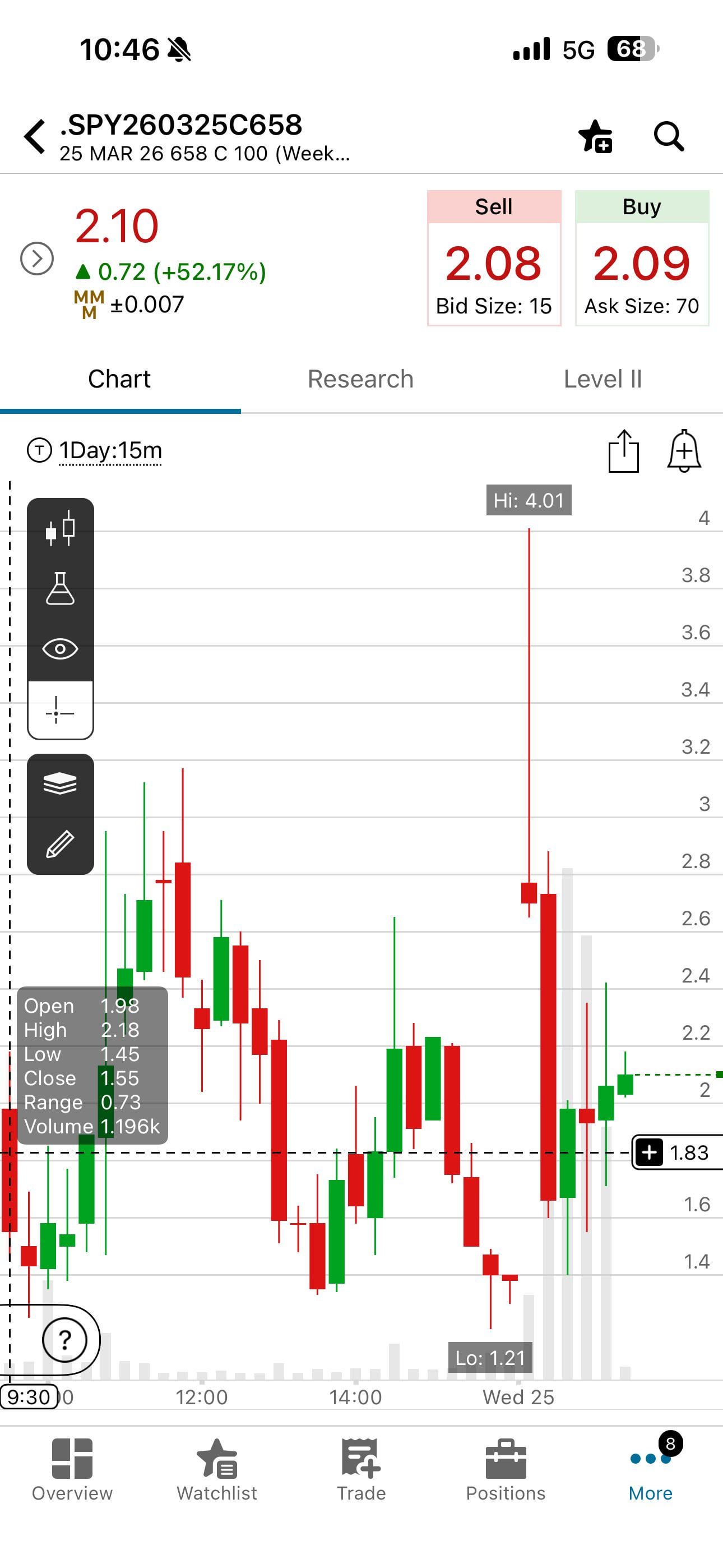Image resolution: width=723 pixels, height=1568 pixels.
Task: Share the chart
Action: point(623,451)
